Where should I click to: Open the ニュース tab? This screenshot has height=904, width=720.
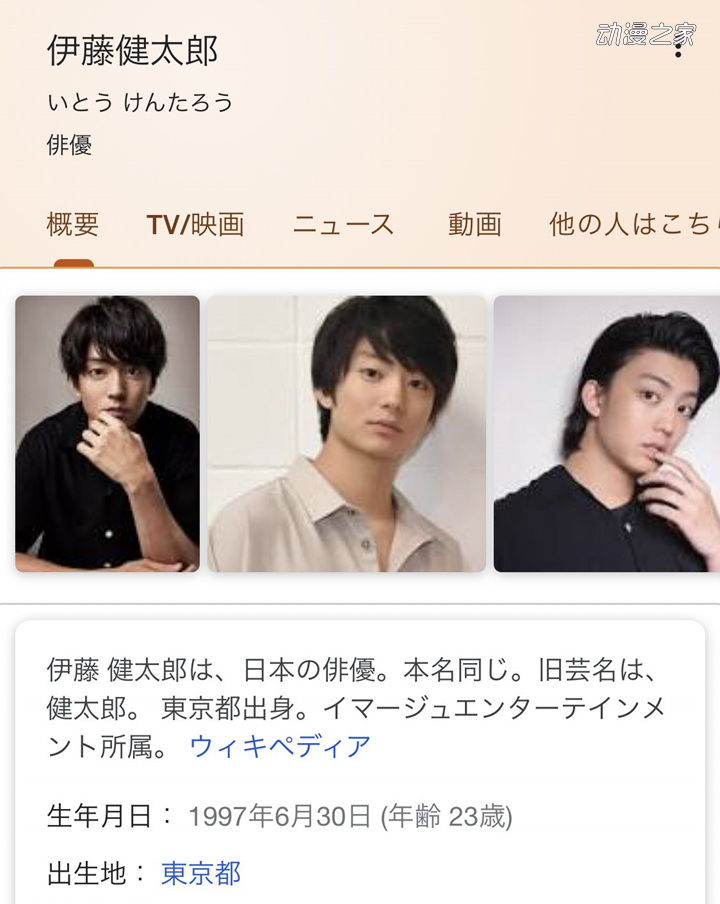point(343,225)
